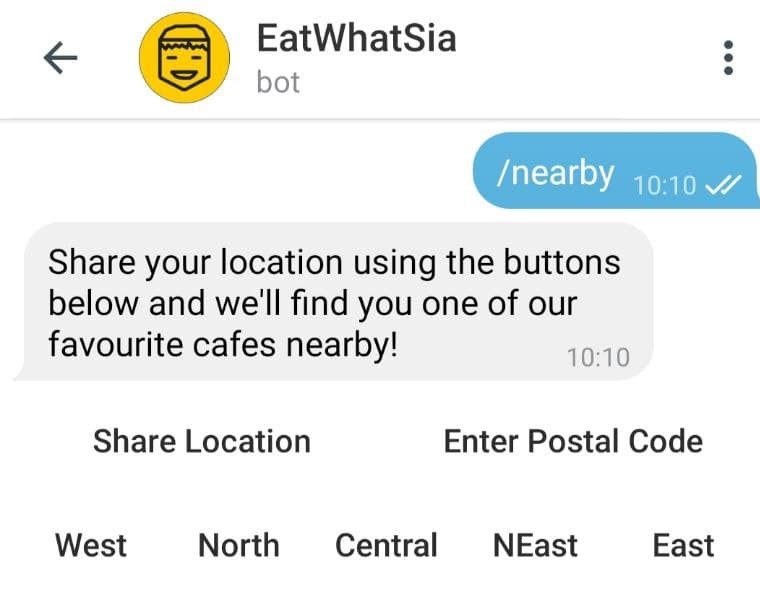Tap the Share Location button
The width and height of the screenshot is (760, 600).
pos(202,441)
